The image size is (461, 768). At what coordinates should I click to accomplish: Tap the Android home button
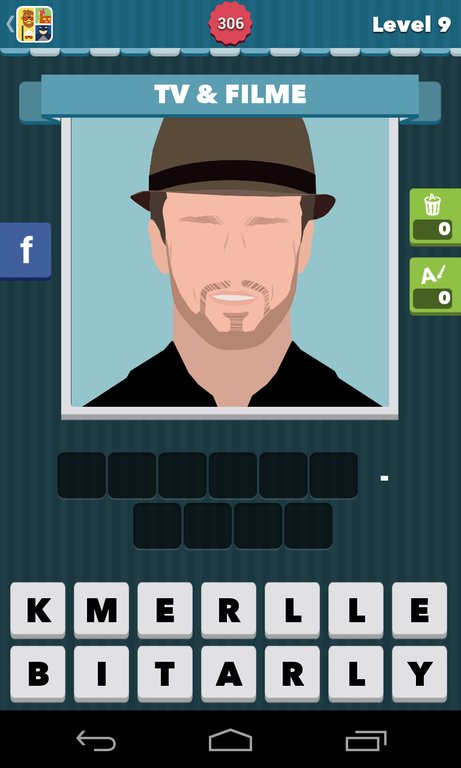tap(230, 740)
